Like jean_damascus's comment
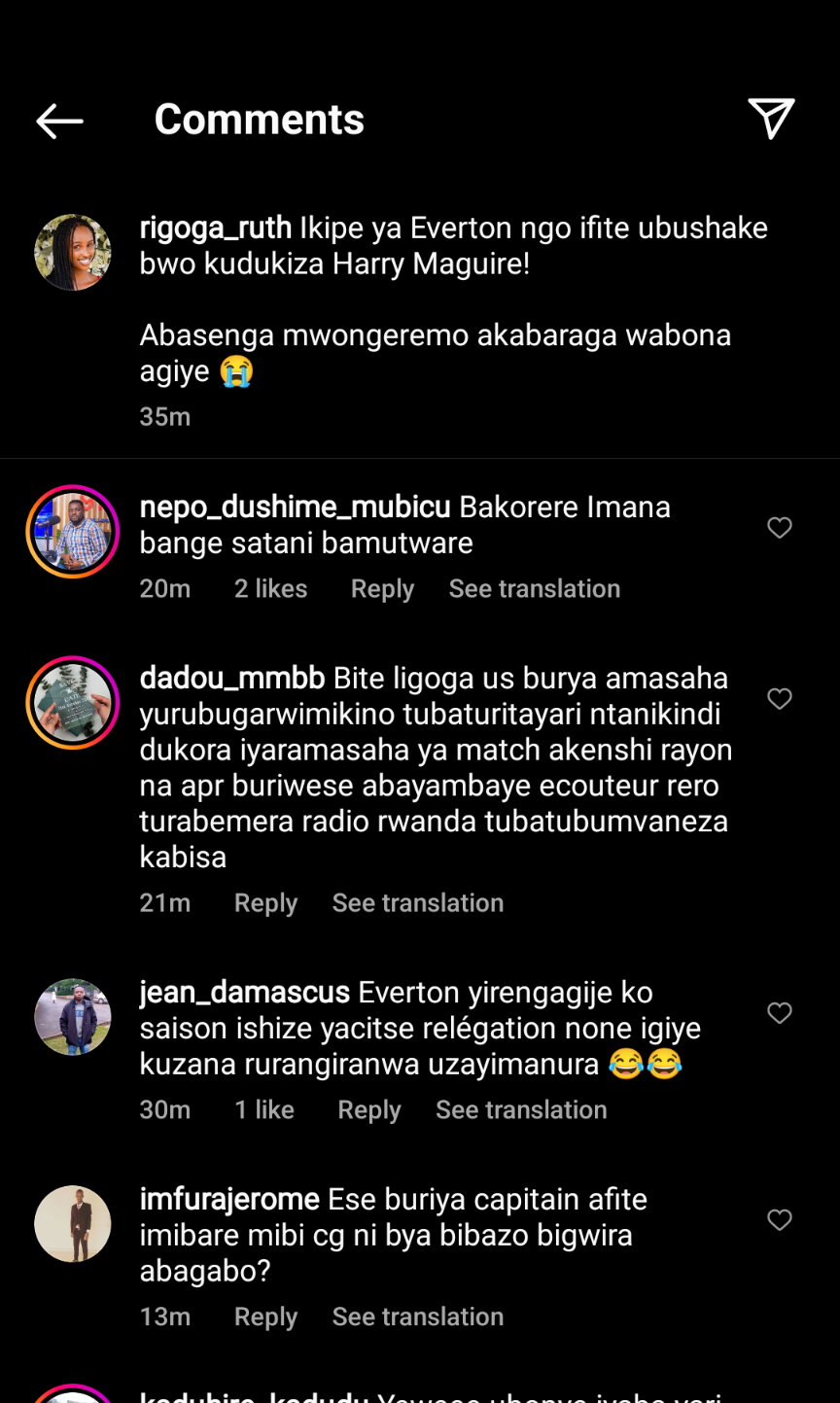This screenshot has width=840, height=1403. 780,1013
